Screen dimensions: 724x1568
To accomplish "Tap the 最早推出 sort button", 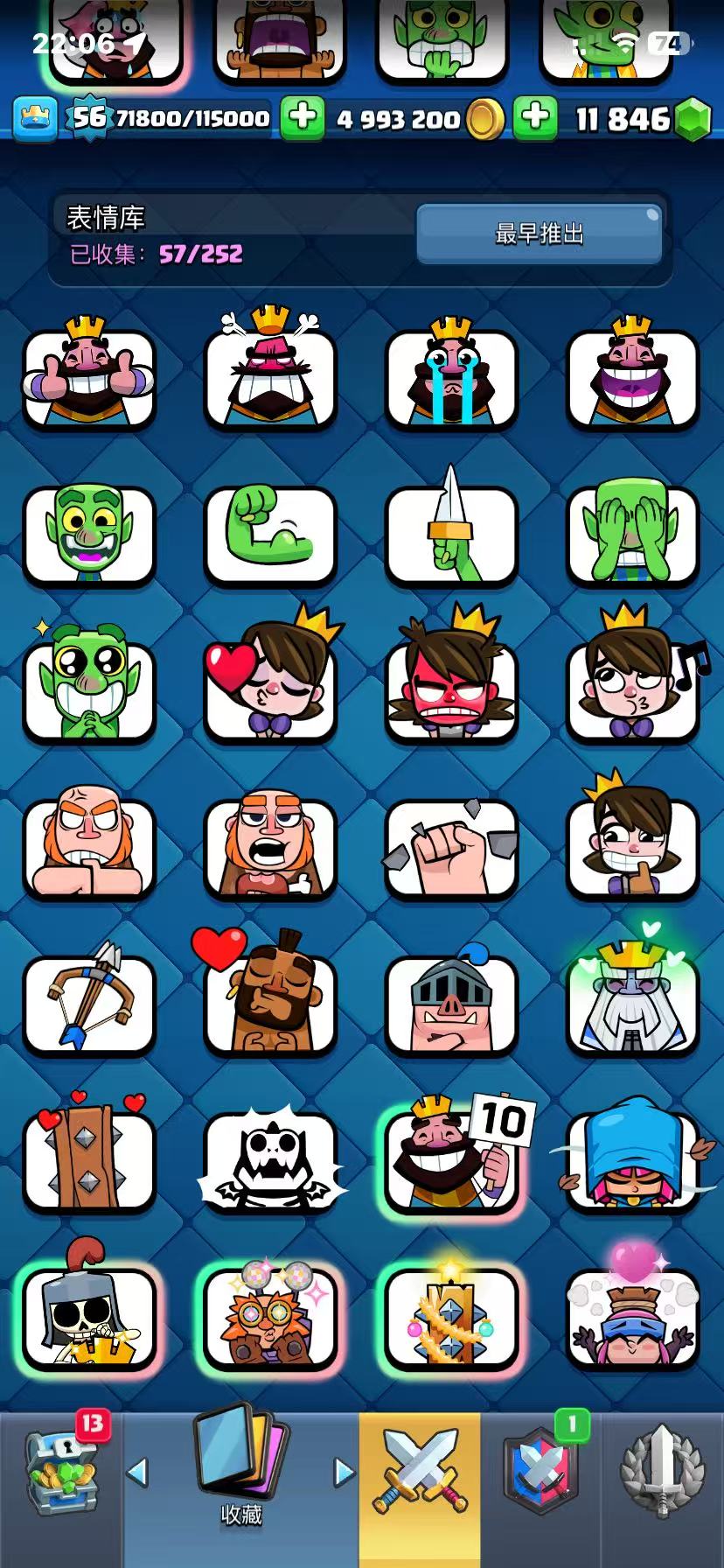I will click(539, 234).
